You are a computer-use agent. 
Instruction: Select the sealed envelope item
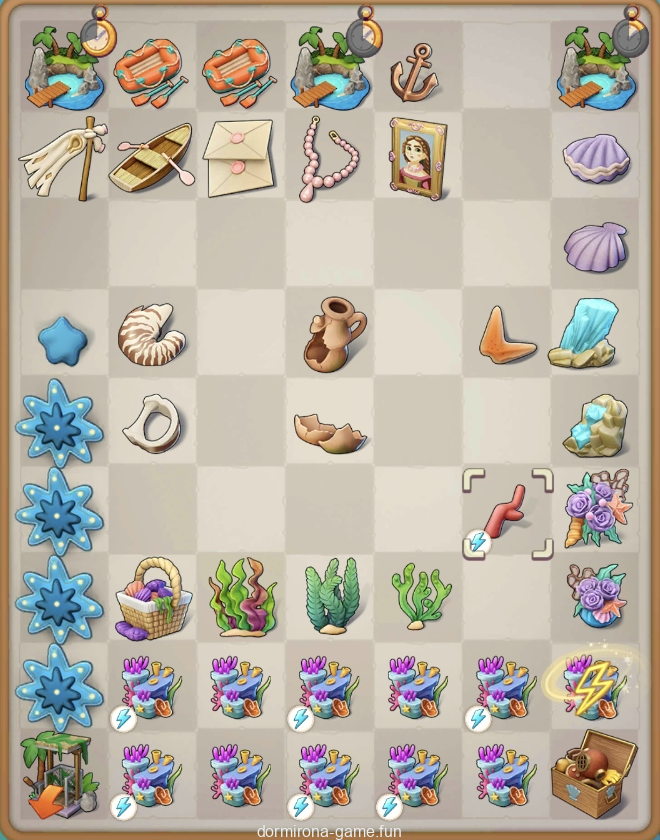coord(238,156)
